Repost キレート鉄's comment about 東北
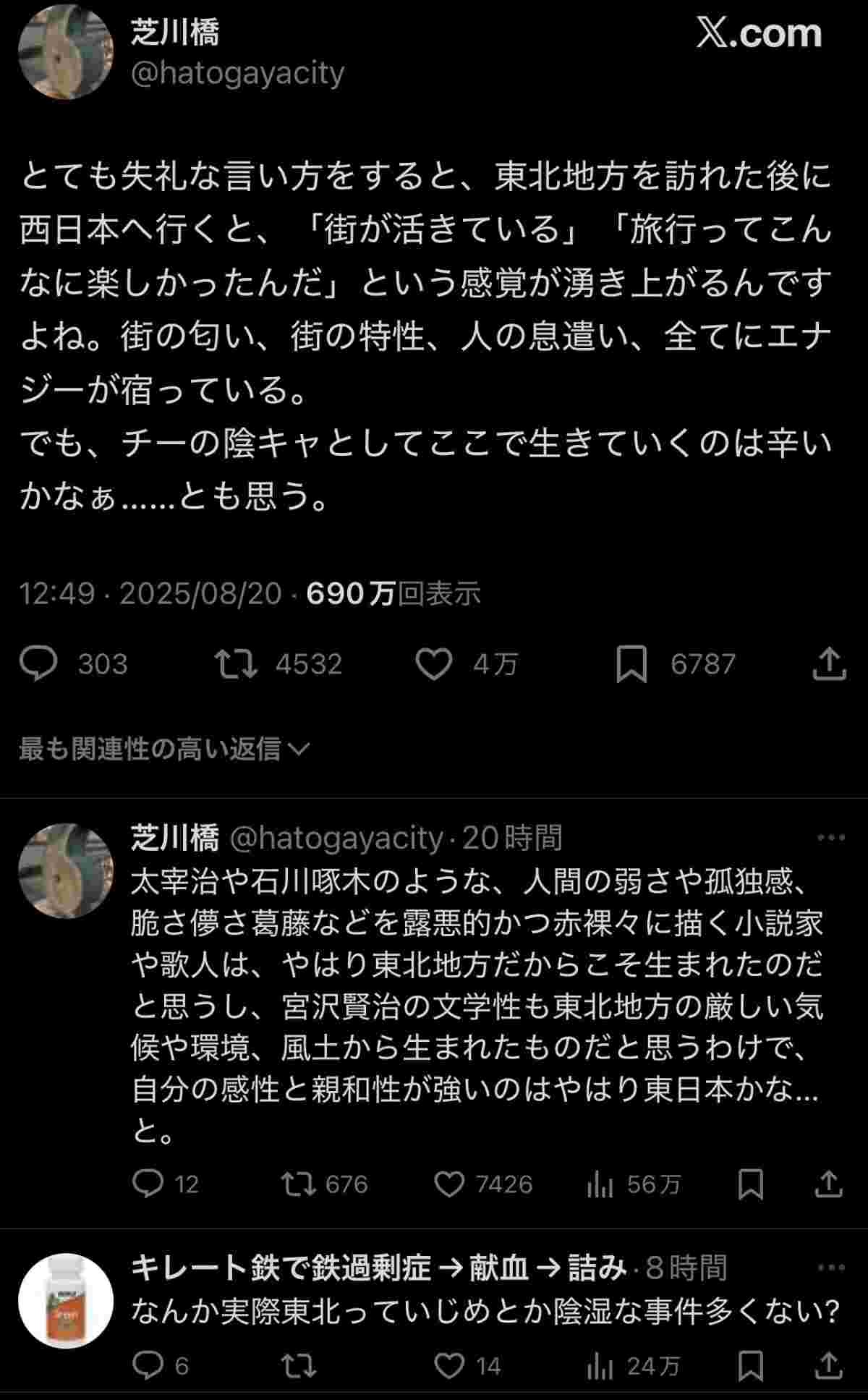The width and height of the screenshot is (868, 1400). [298, 1365]
